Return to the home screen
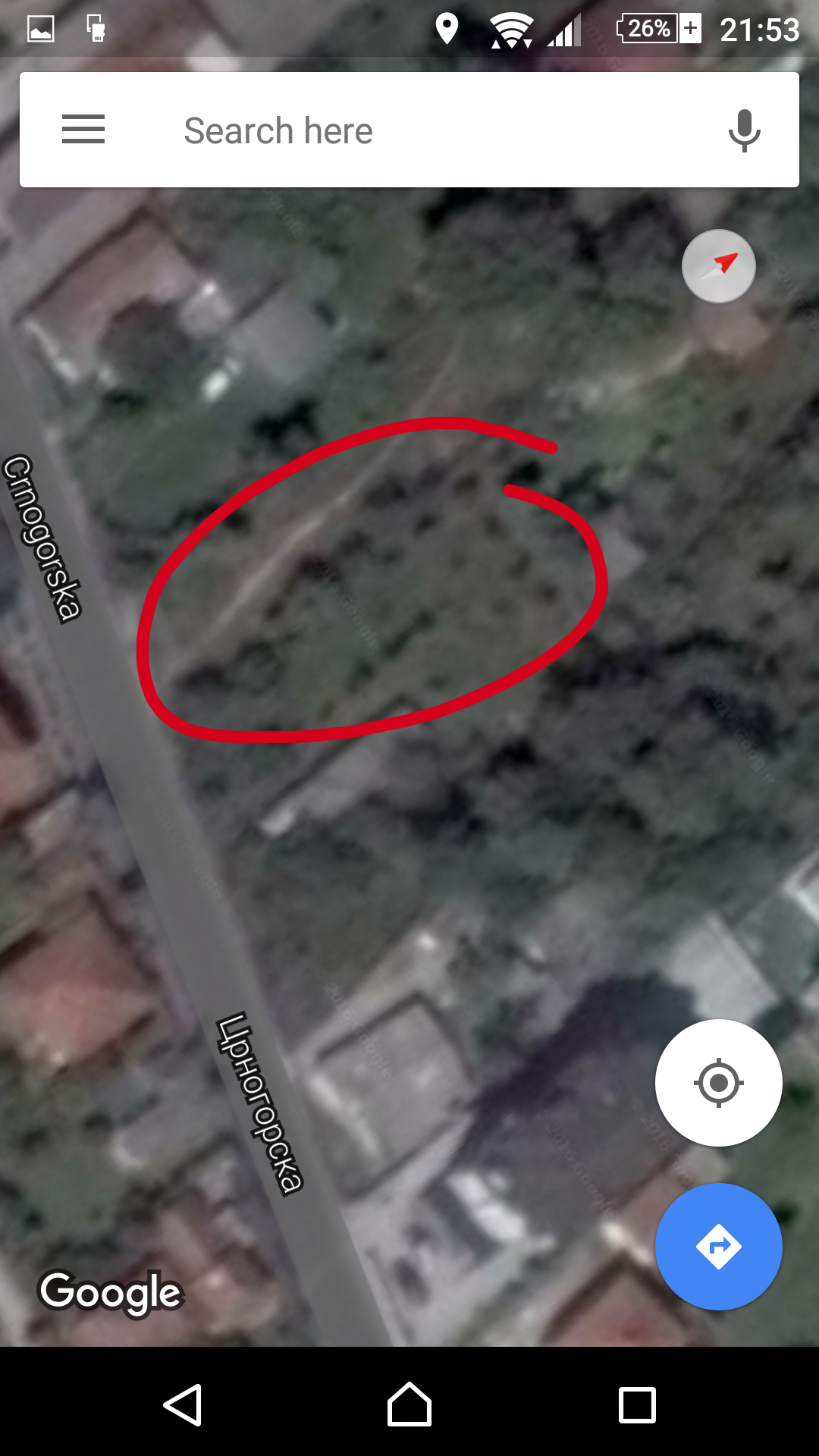 (409, 1404)
